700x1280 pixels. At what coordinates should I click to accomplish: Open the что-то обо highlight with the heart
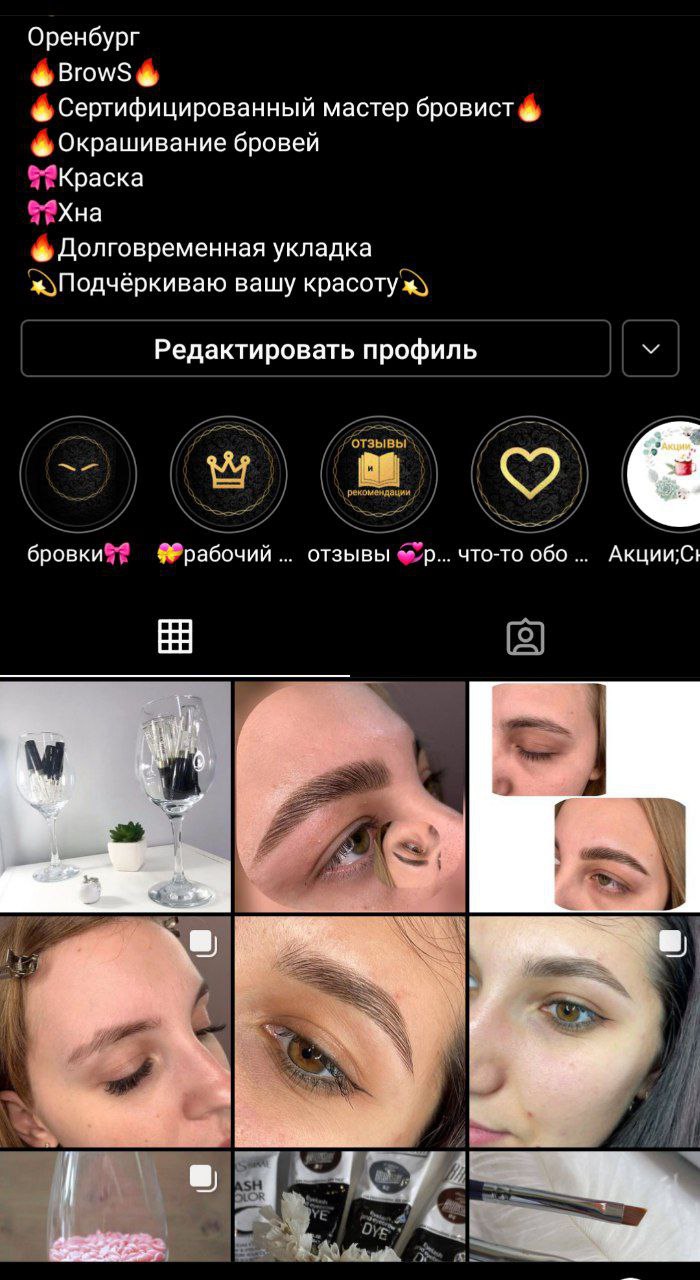529,473
